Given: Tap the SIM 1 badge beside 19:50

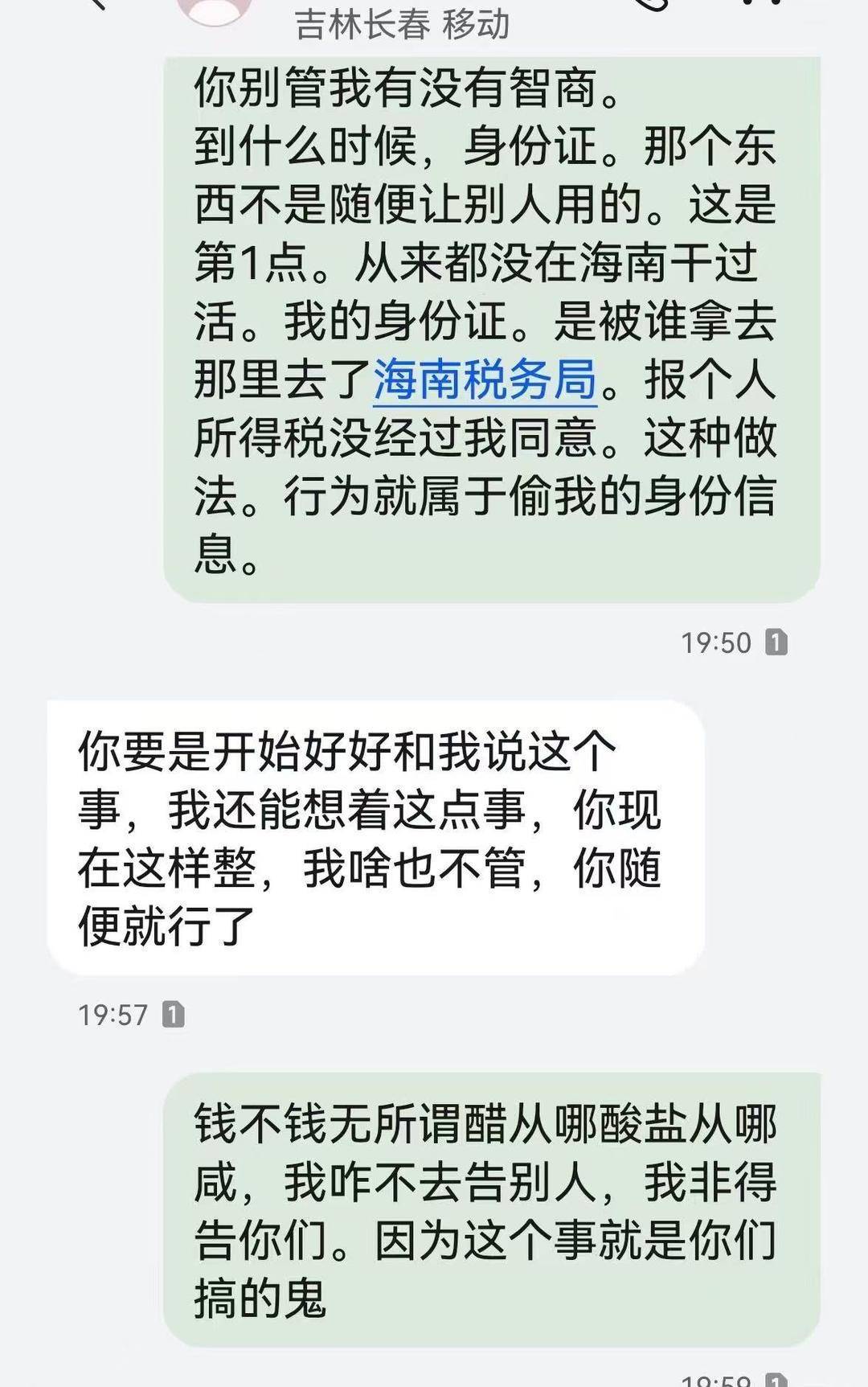Looking at the screenshot, I should [776, 641].
